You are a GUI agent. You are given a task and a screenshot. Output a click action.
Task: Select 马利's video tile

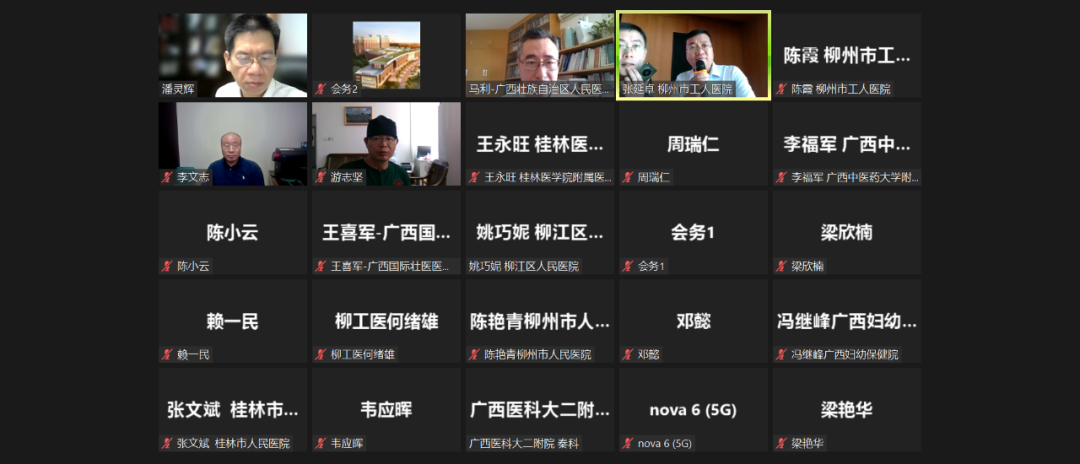click(539, 54)
